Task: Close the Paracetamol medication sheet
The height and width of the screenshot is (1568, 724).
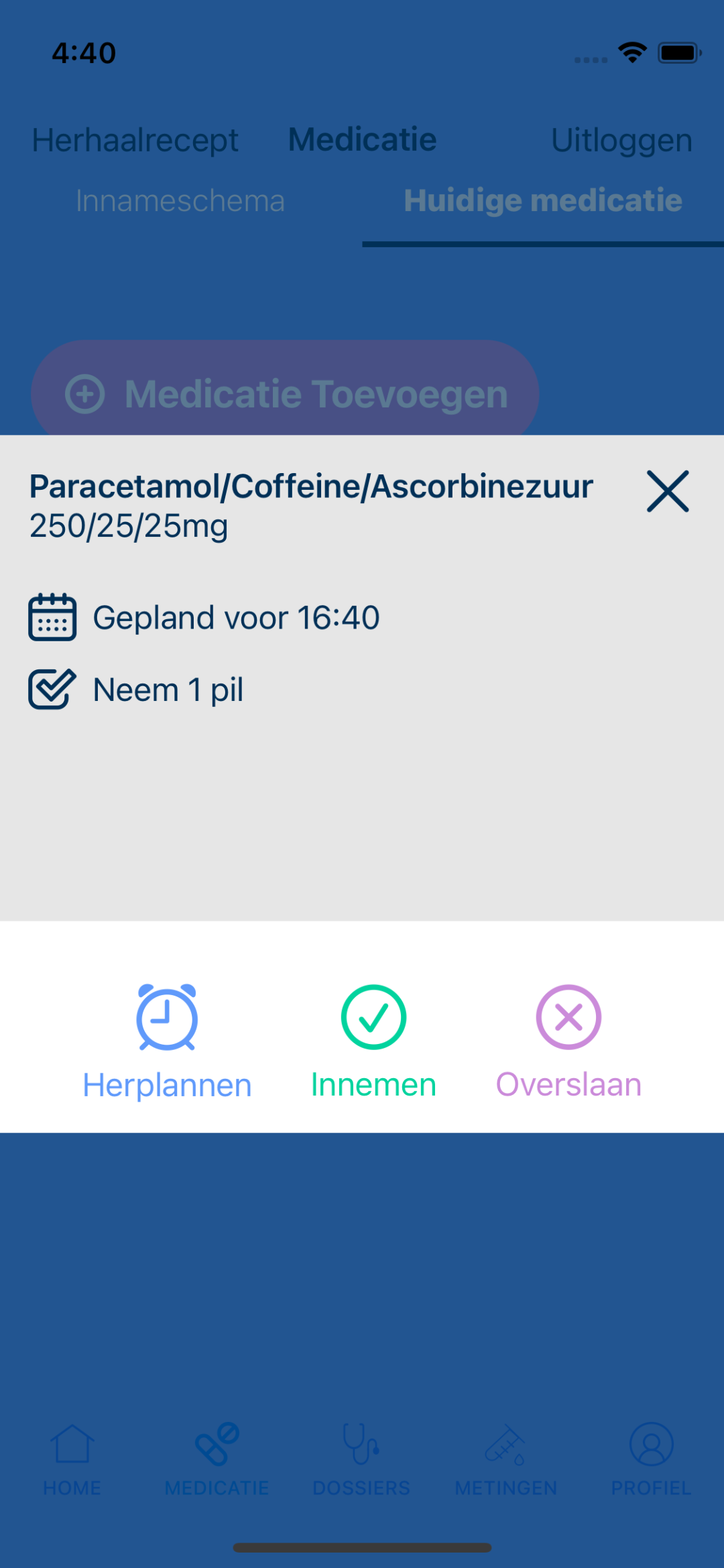Action: point(668,491)
